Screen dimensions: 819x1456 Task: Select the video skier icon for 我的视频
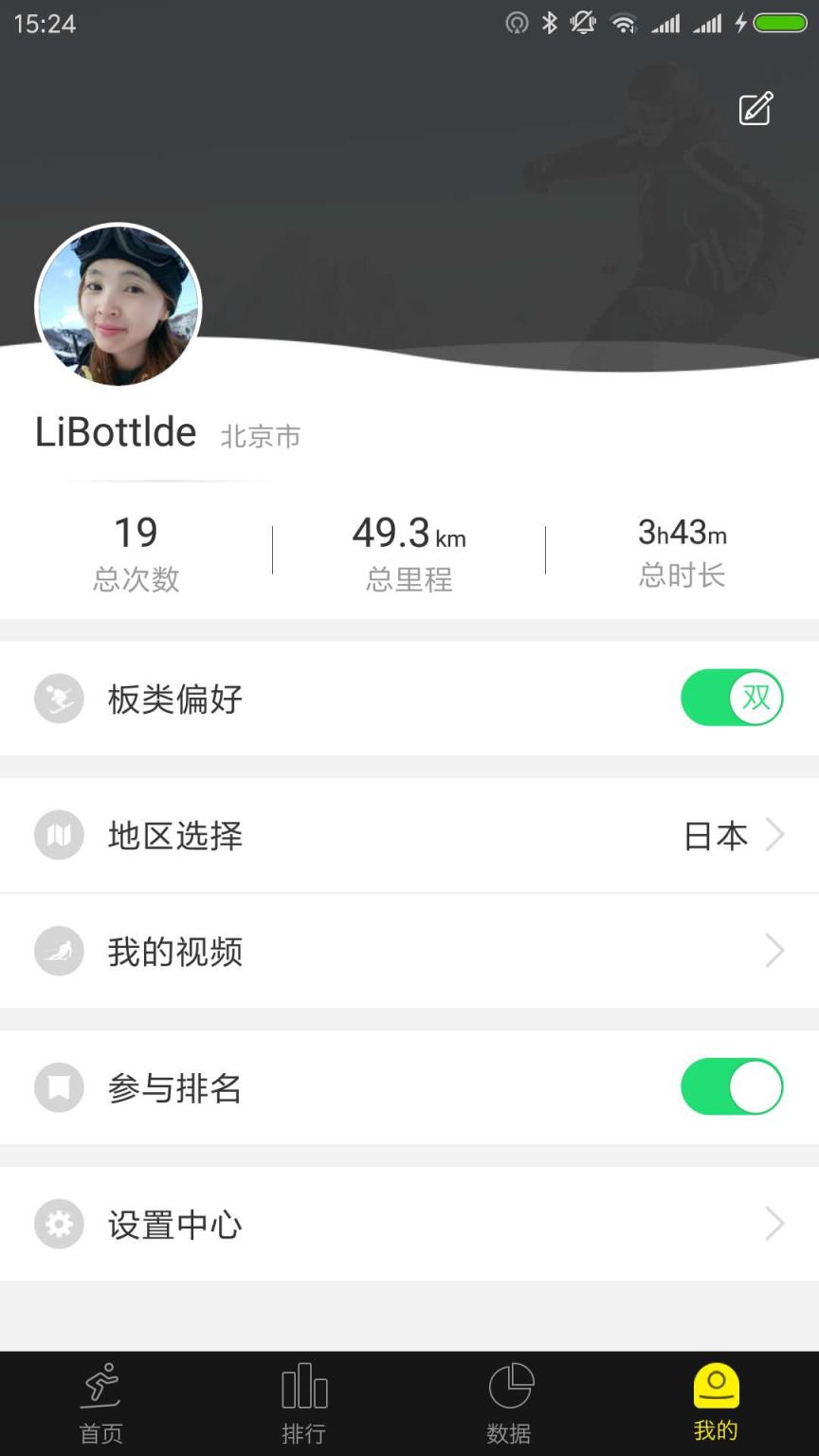coord(59,951)
